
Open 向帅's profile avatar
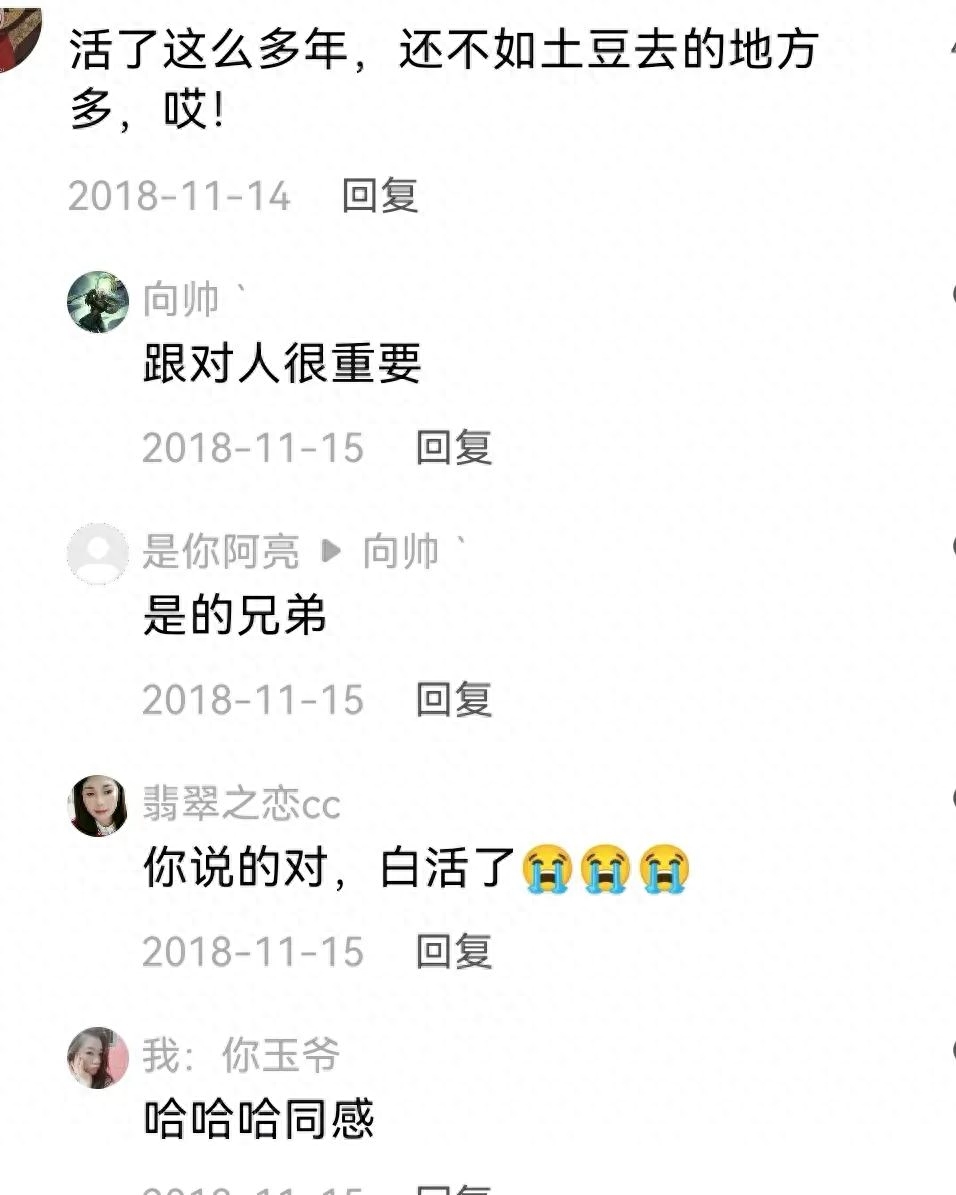tap(97, 302)
